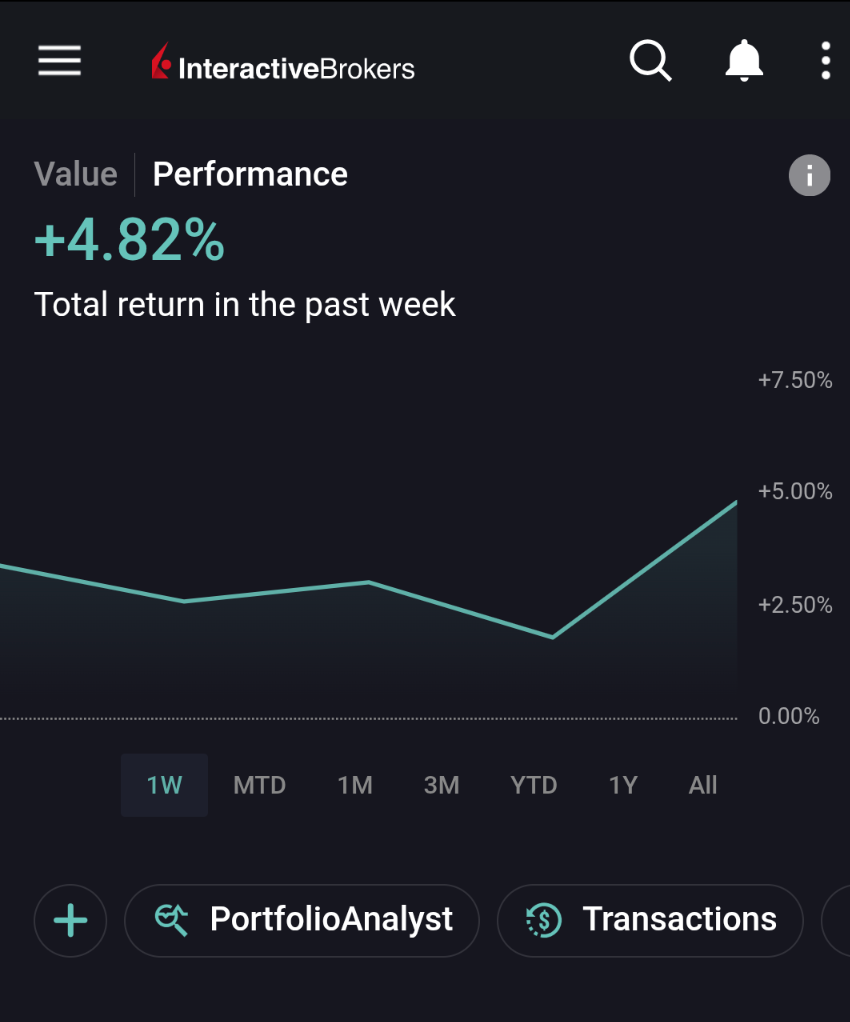Select the 1W time range
850x1022 pixels.
[x=164, y=785]
